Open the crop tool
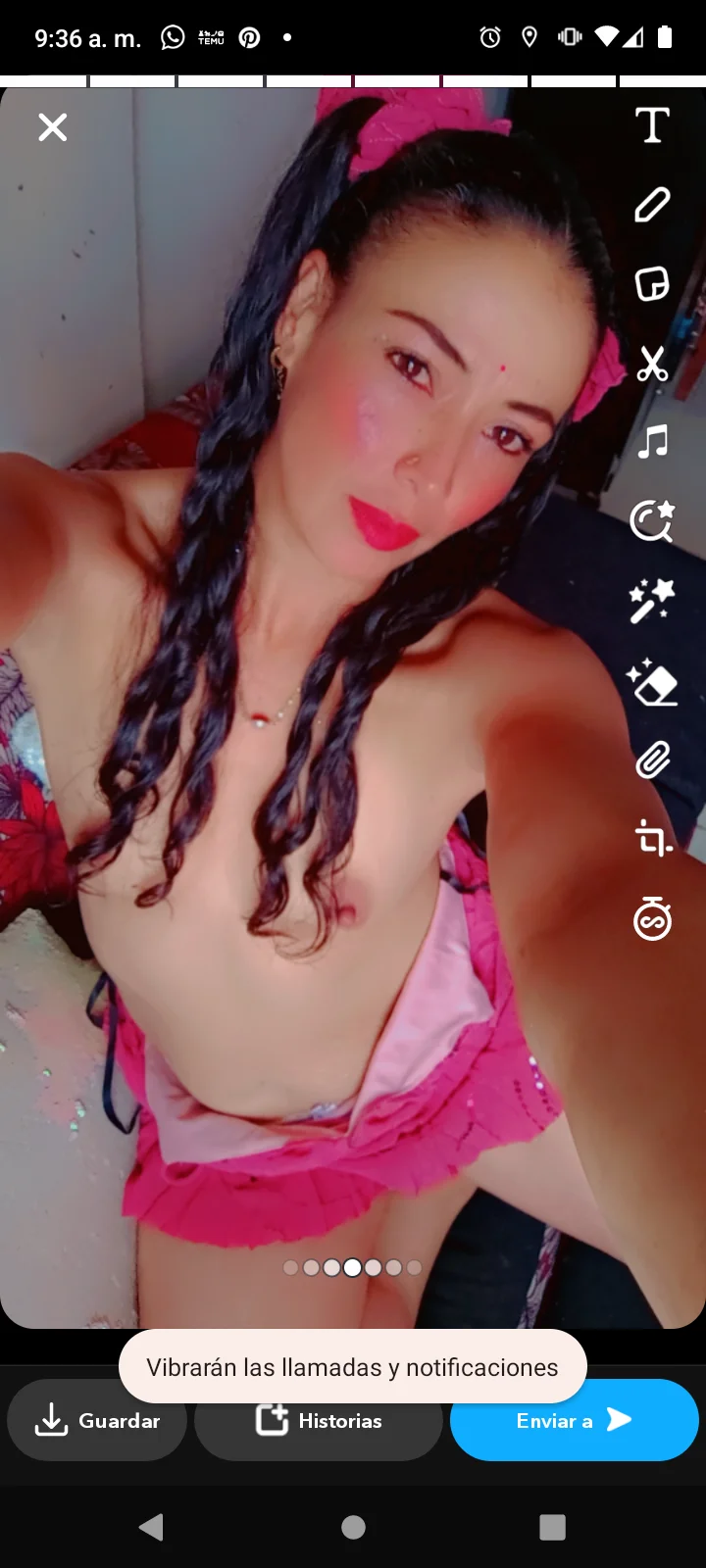 [x=652, y=839]
